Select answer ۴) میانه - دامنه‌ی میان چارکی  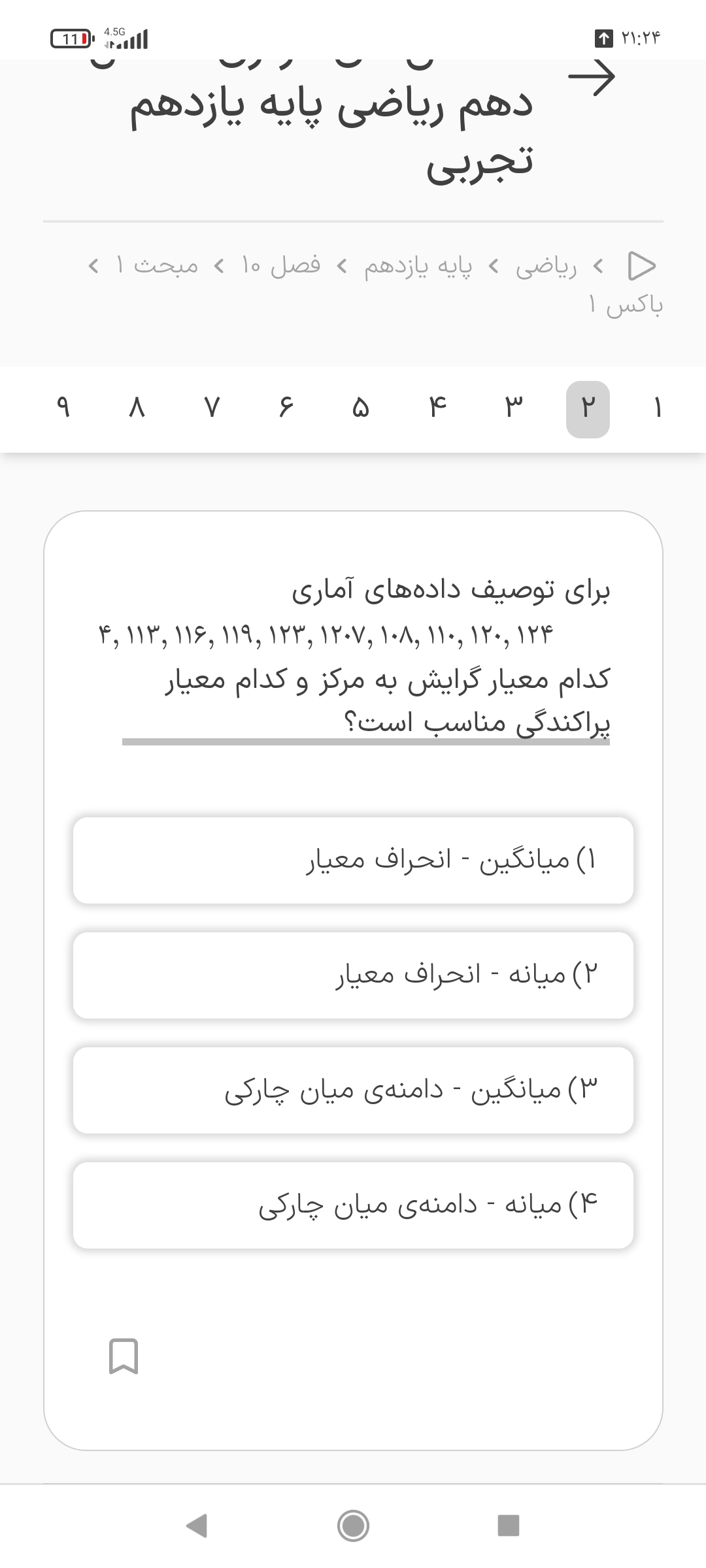coord(353,1205)
